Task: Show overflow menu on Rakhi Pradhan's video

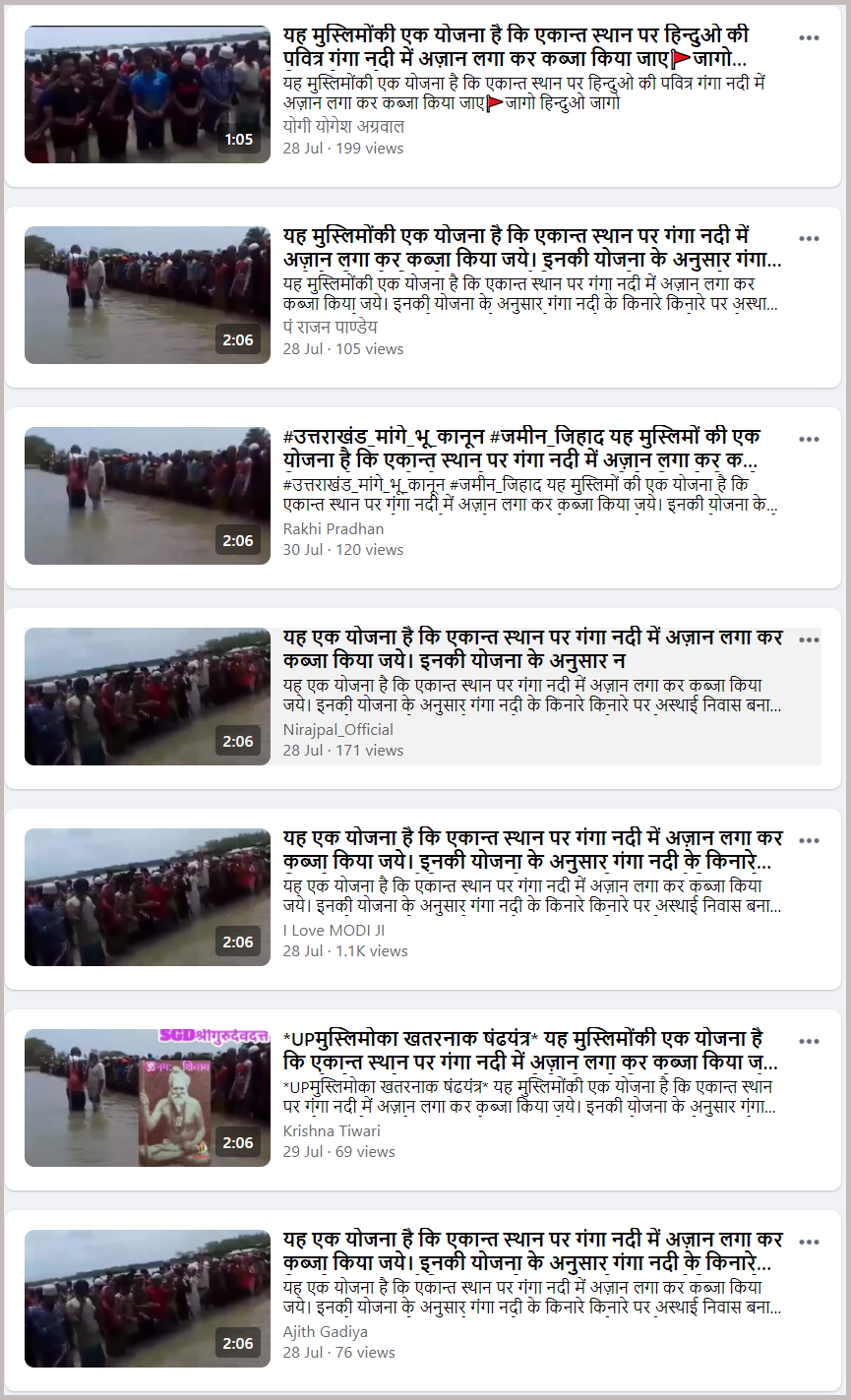Action: [x=809, y=439]
